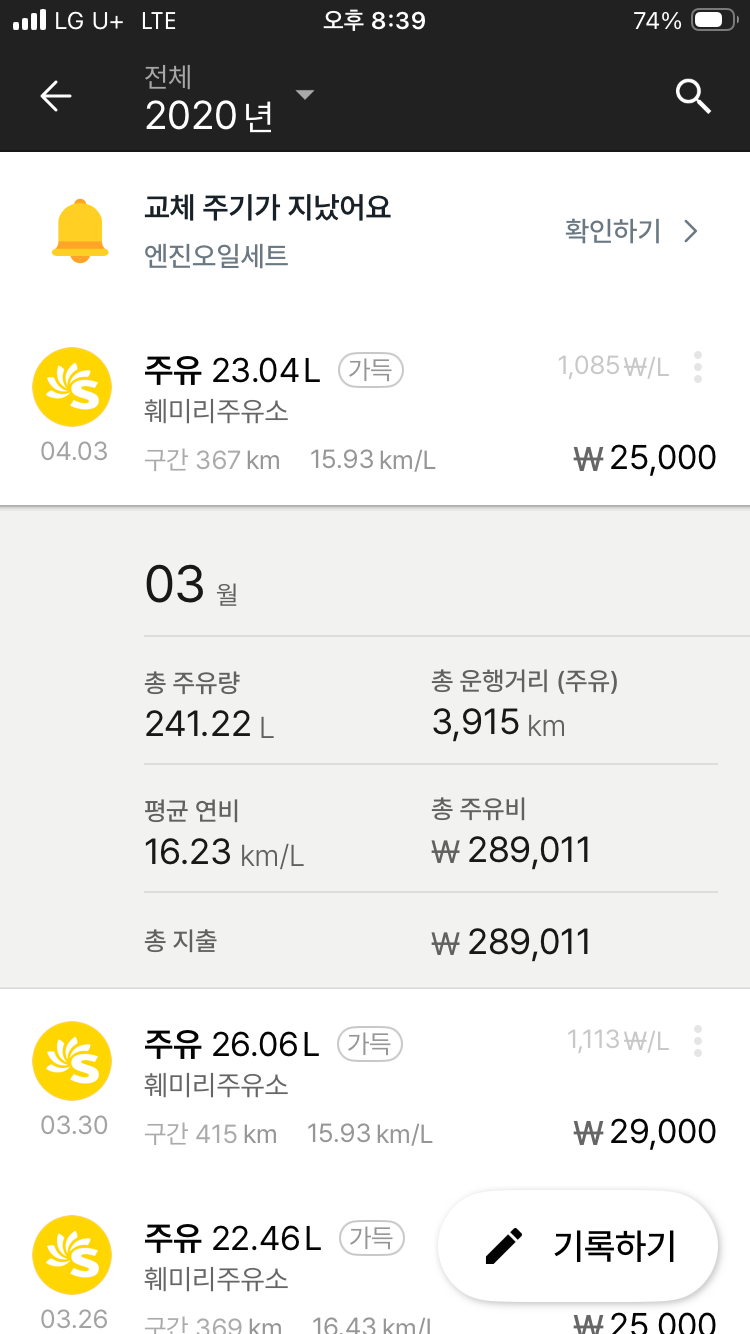Tap 확인하기 for the engine oil alert
This screenshot has width=750, height=1334.
pos(631,232)
